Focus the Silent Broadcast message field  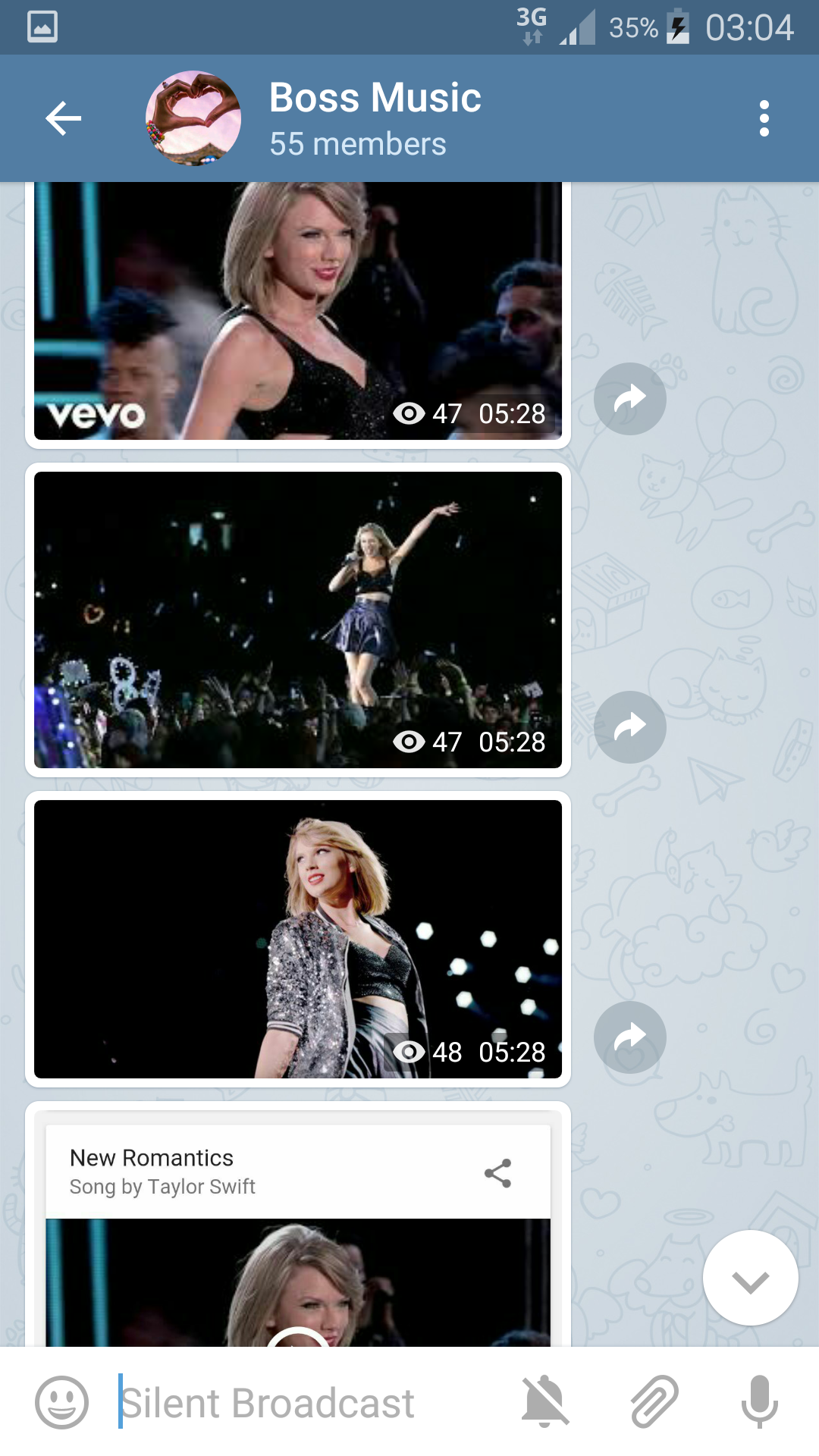303,1402
